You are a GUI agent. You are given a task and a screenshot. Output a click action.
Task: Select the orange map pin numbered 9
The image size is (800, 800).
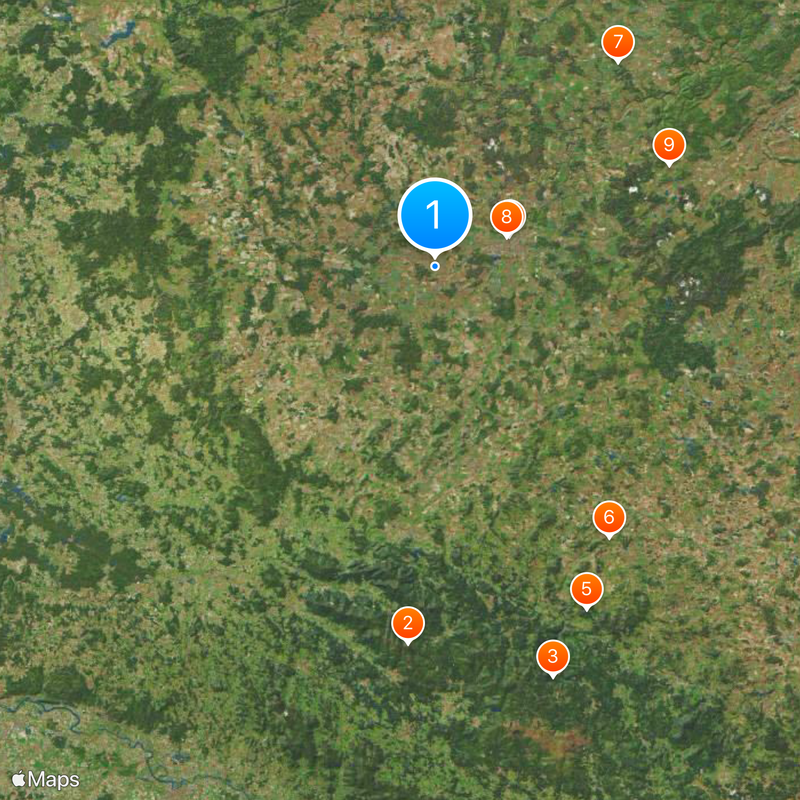[669, 145]
